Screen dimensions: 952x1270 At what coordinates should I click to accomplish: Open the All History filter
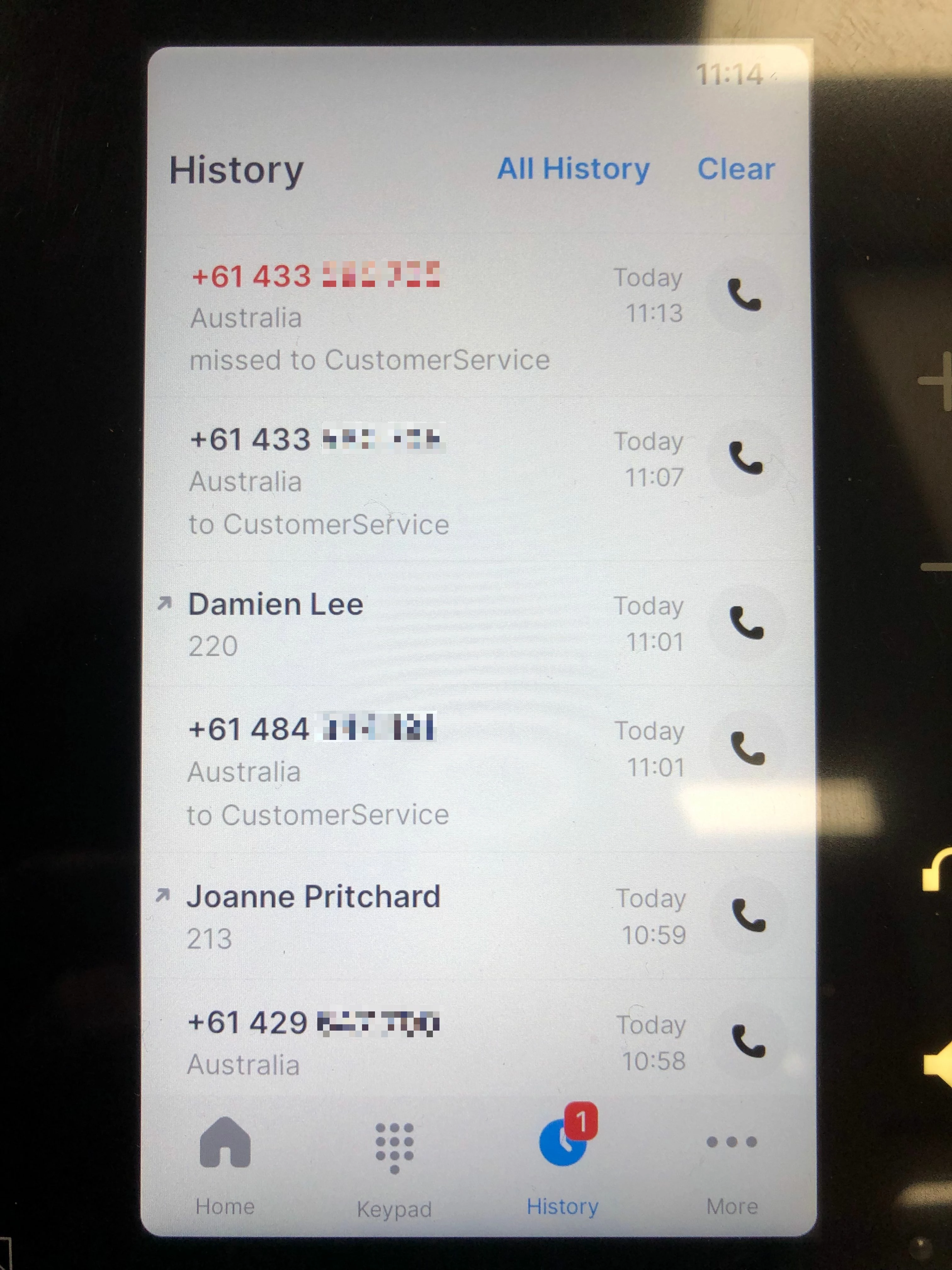(x=573, y=169)
